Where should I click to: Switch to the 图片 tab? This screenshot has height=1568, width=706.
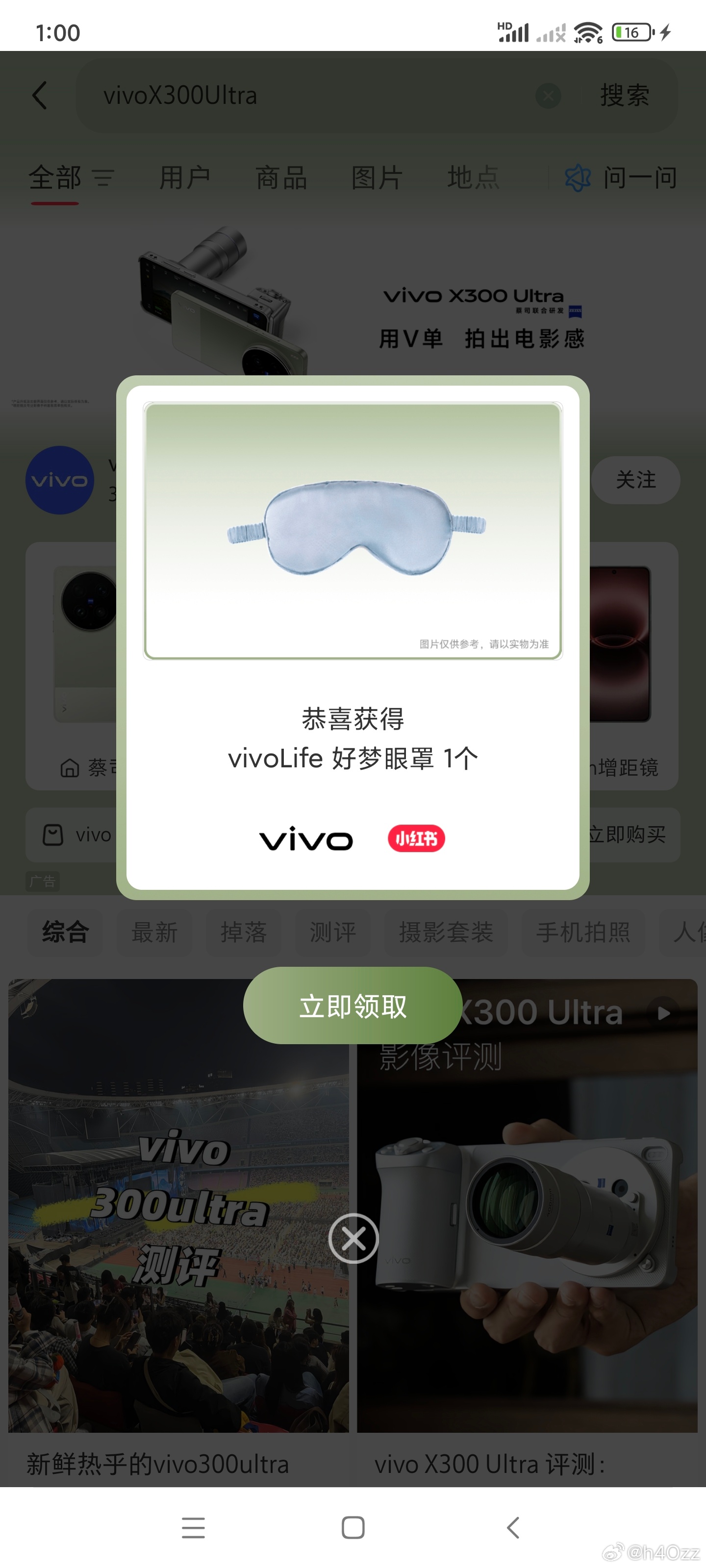[x=377, y=178]
